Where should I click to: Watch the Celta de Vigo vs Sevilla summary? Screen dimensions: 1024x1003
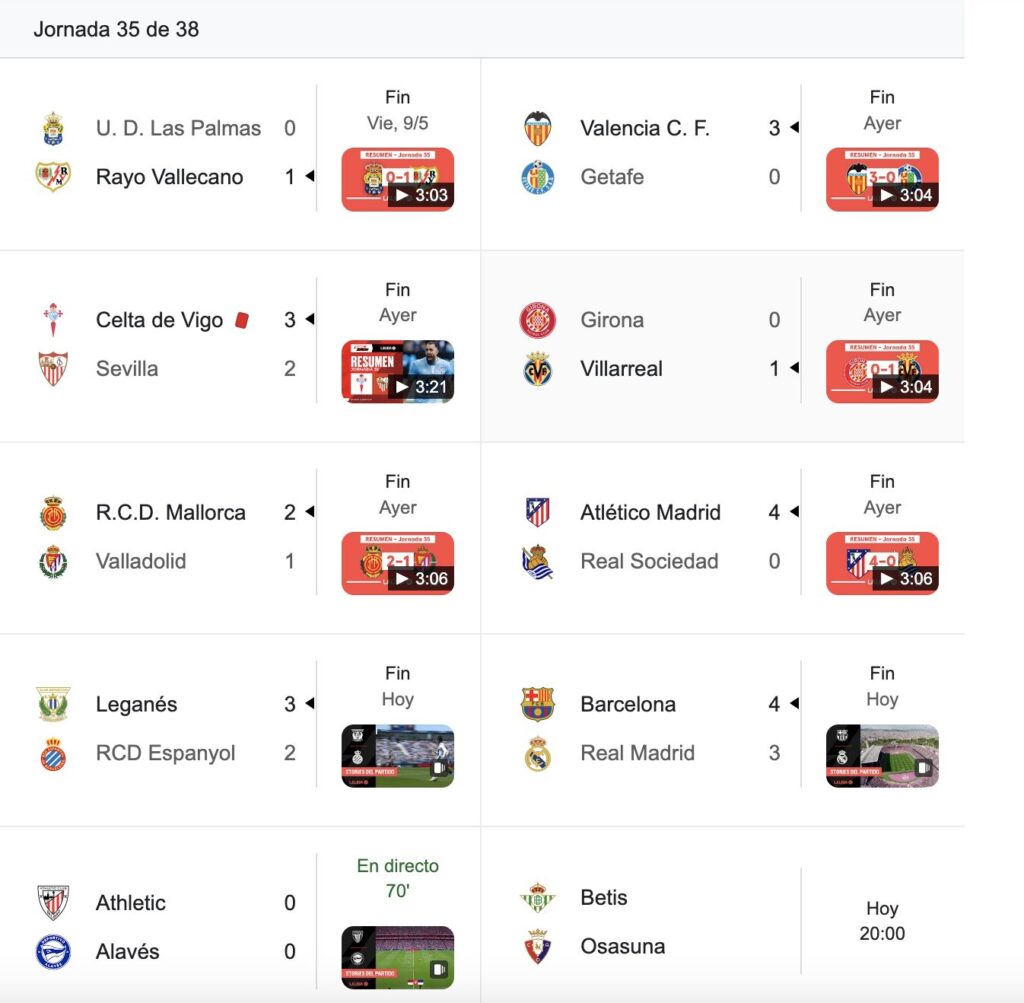click(x=398, y=371)
